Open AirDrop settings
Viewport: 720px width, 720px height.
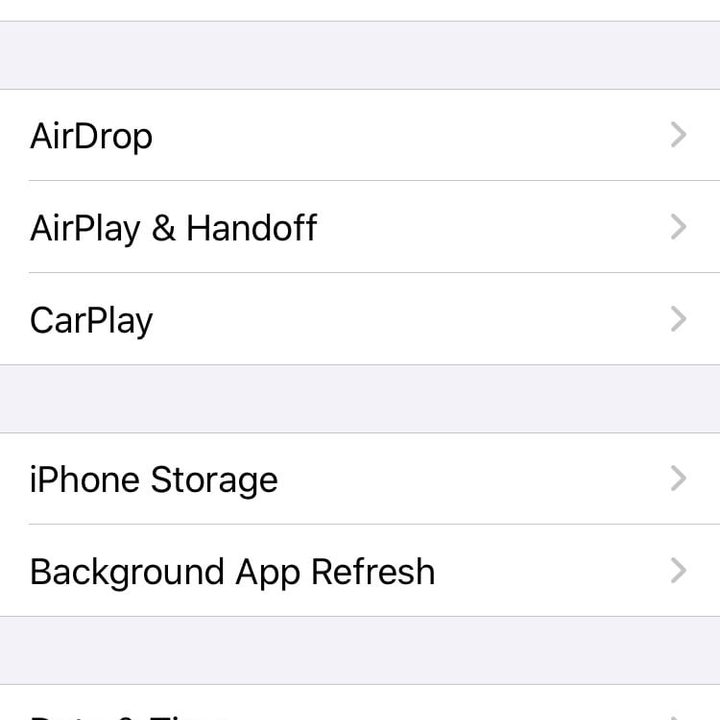point(360,135)
